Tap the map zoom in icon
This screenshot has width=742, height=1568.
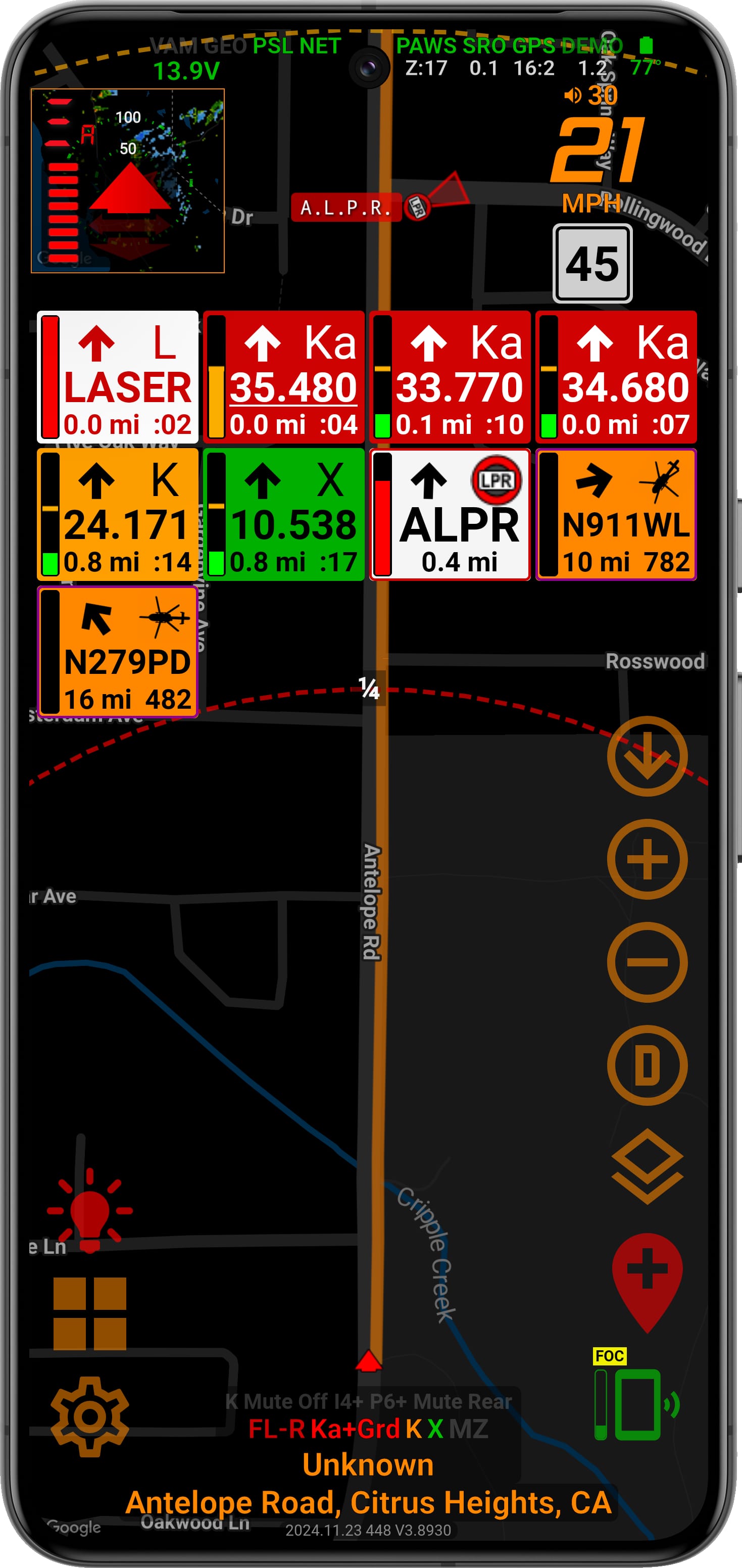[x=647, y=858]
